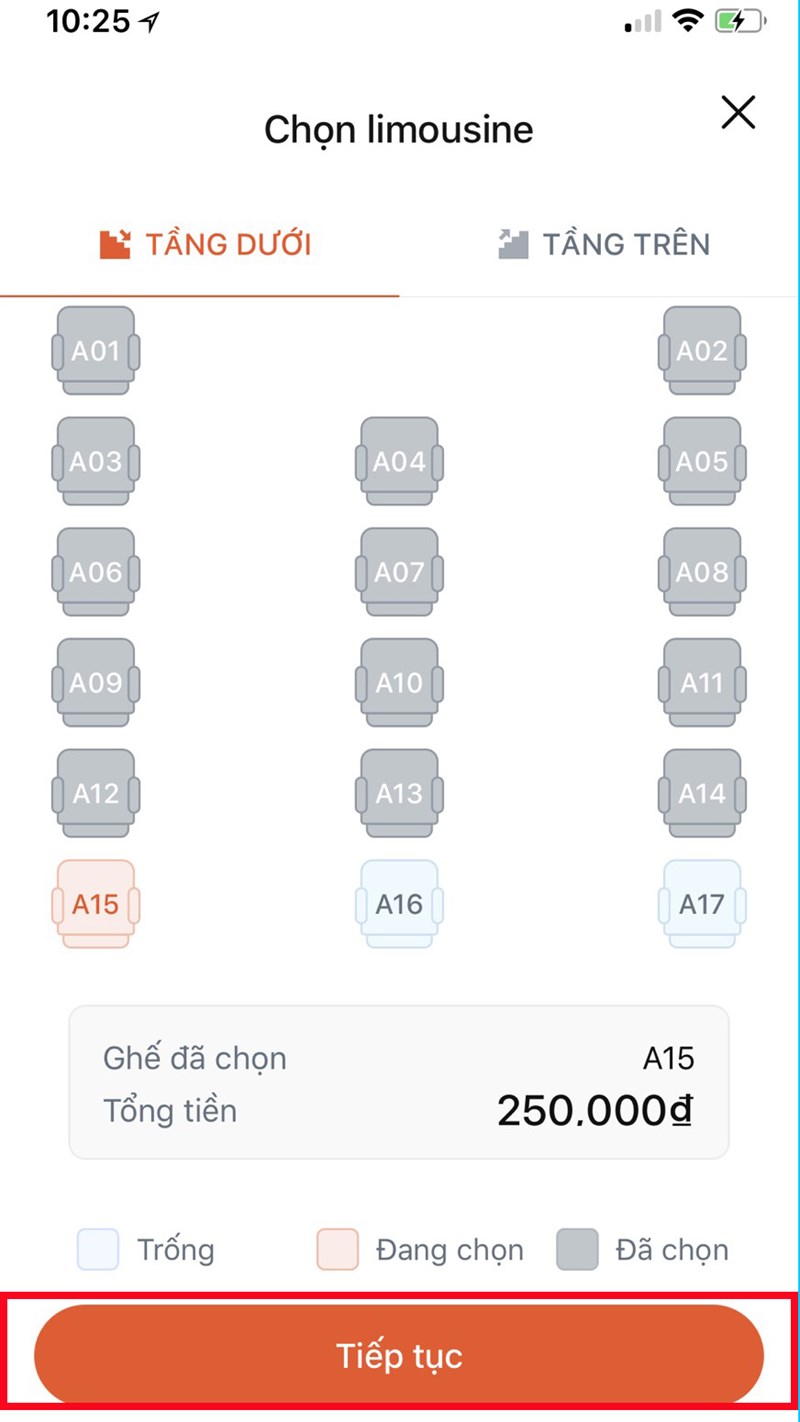This screenshot has width=800, height=1422.
Task: Continue with the Tiếp tục button
Action: click(399, 1356)
